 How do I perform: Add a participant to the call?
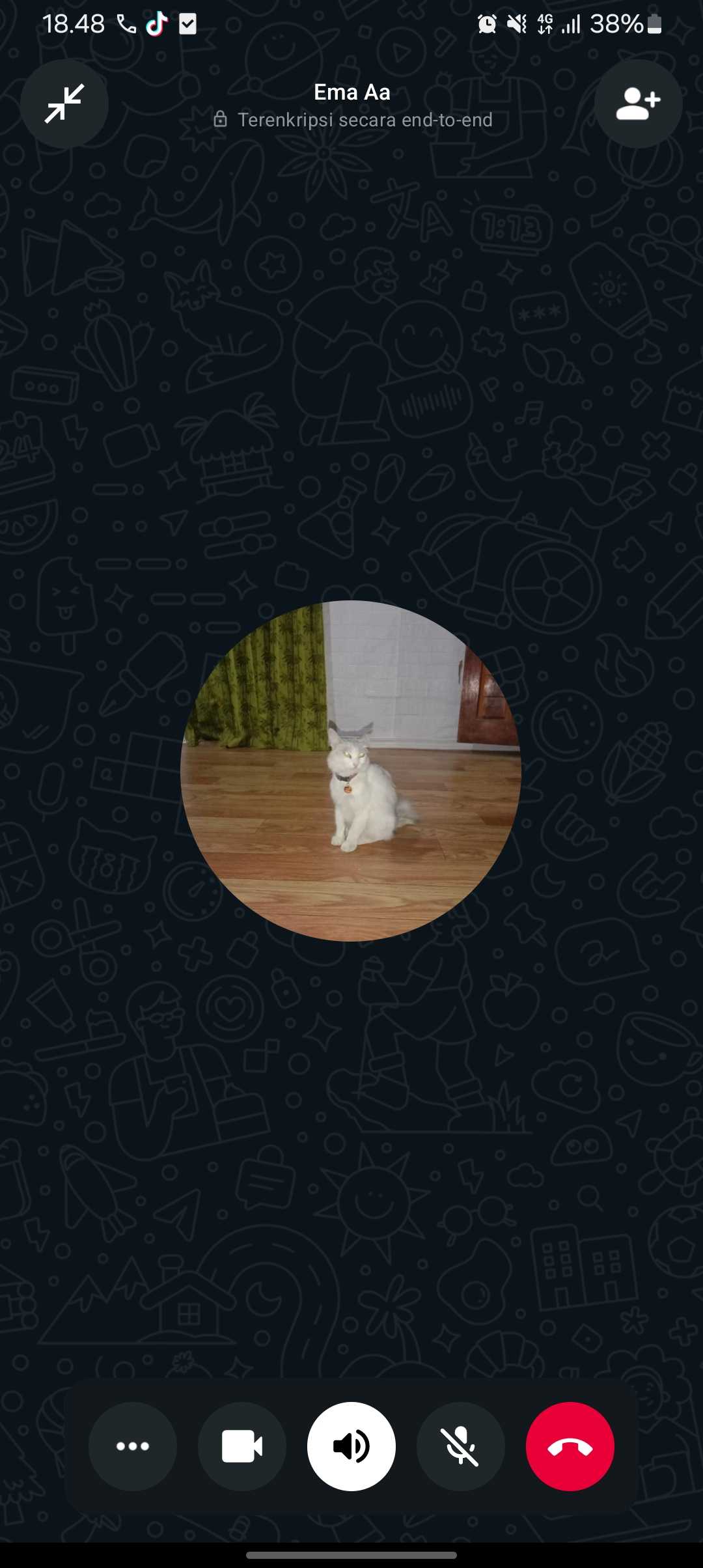(x=638, y=104)
